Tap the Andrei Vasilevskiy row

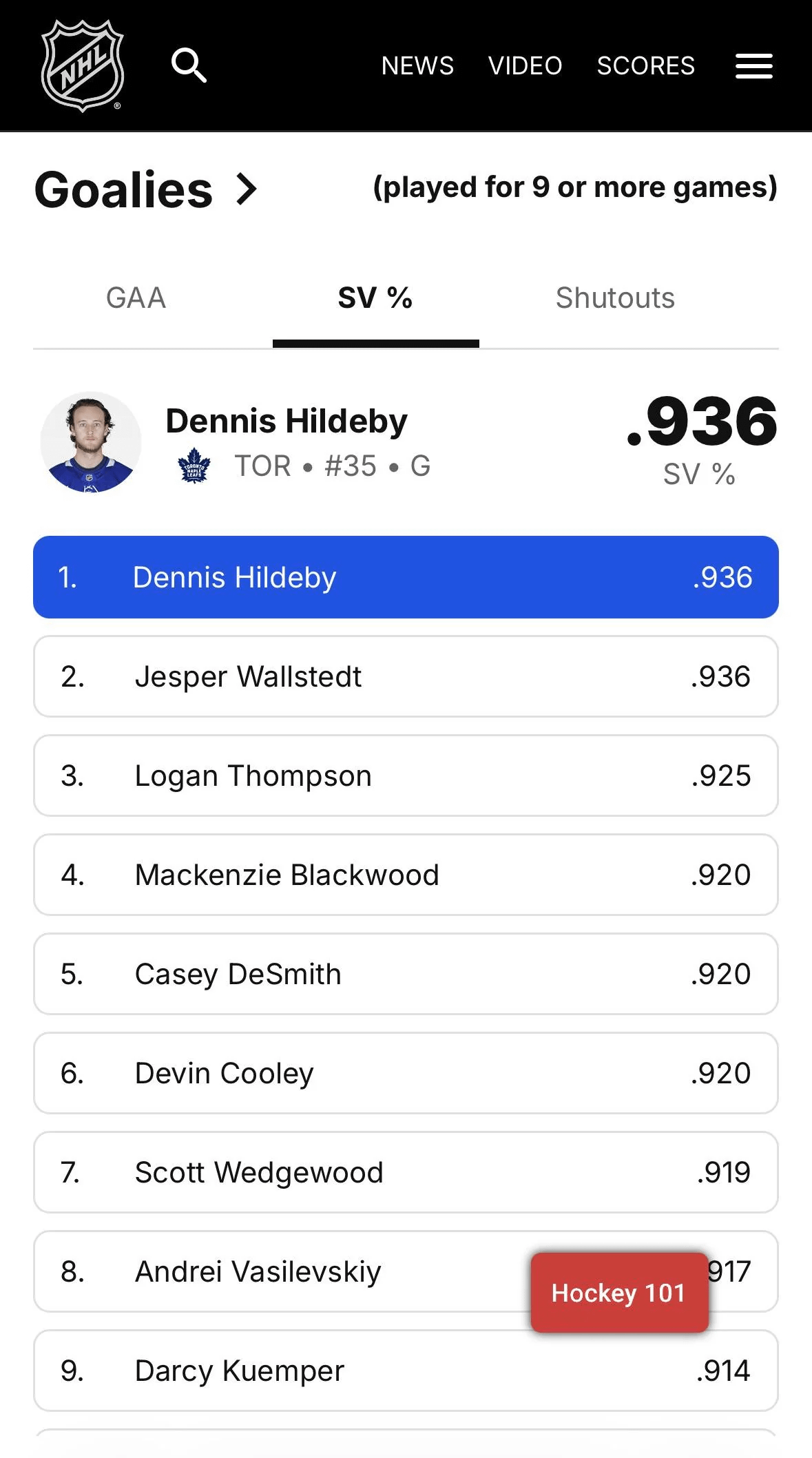click(x=275, y=1271)
